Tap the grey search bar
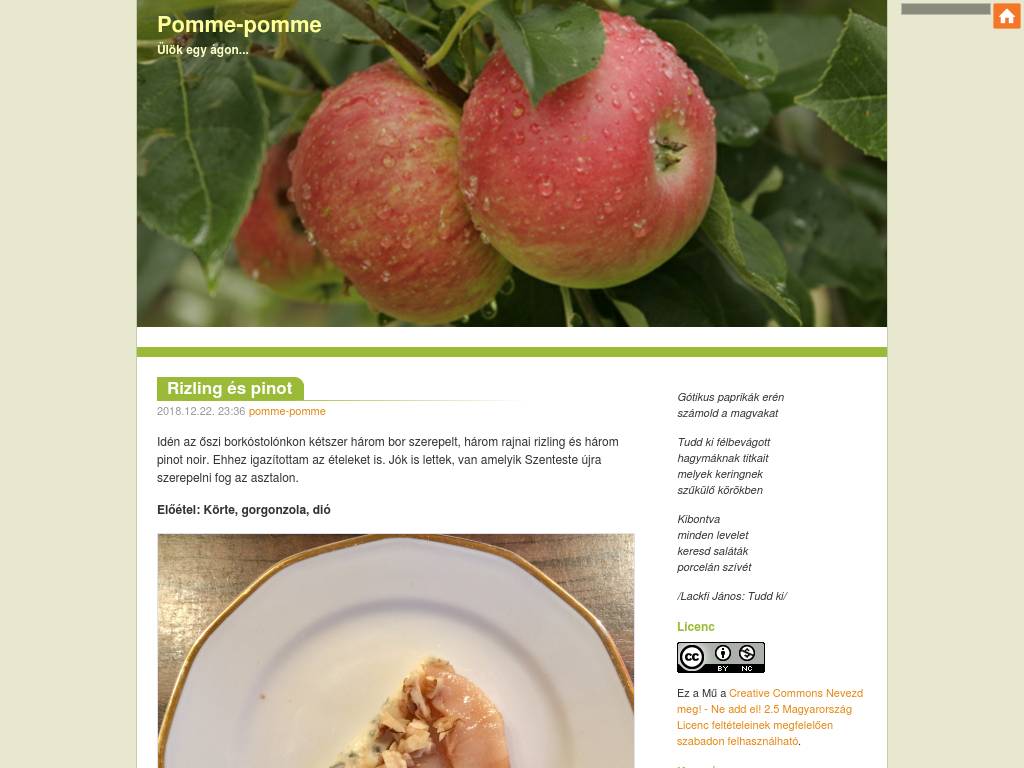 (944, 9)
